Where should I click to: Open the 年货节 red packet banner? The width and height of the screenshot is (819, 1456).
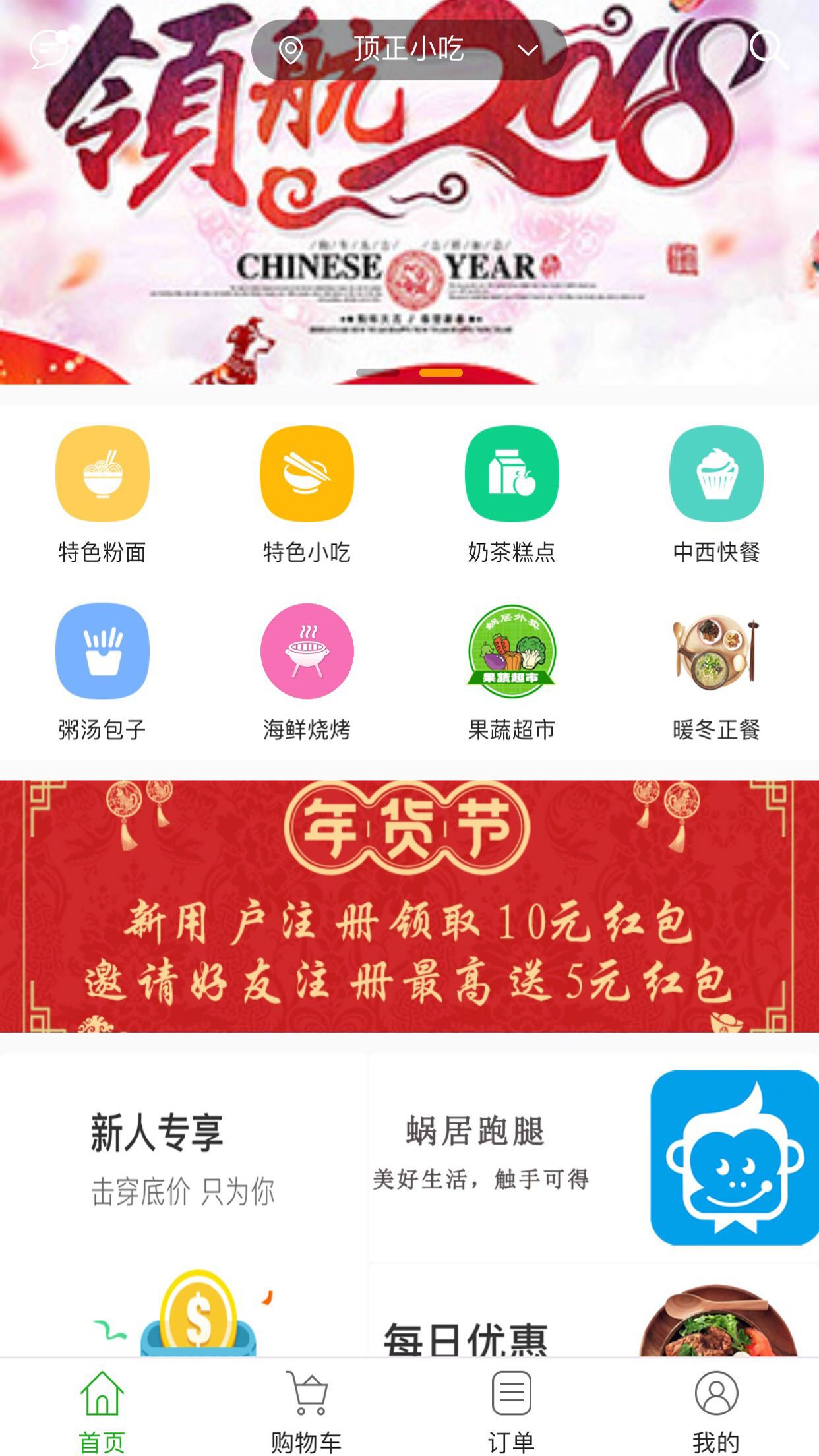pos(409,906)
